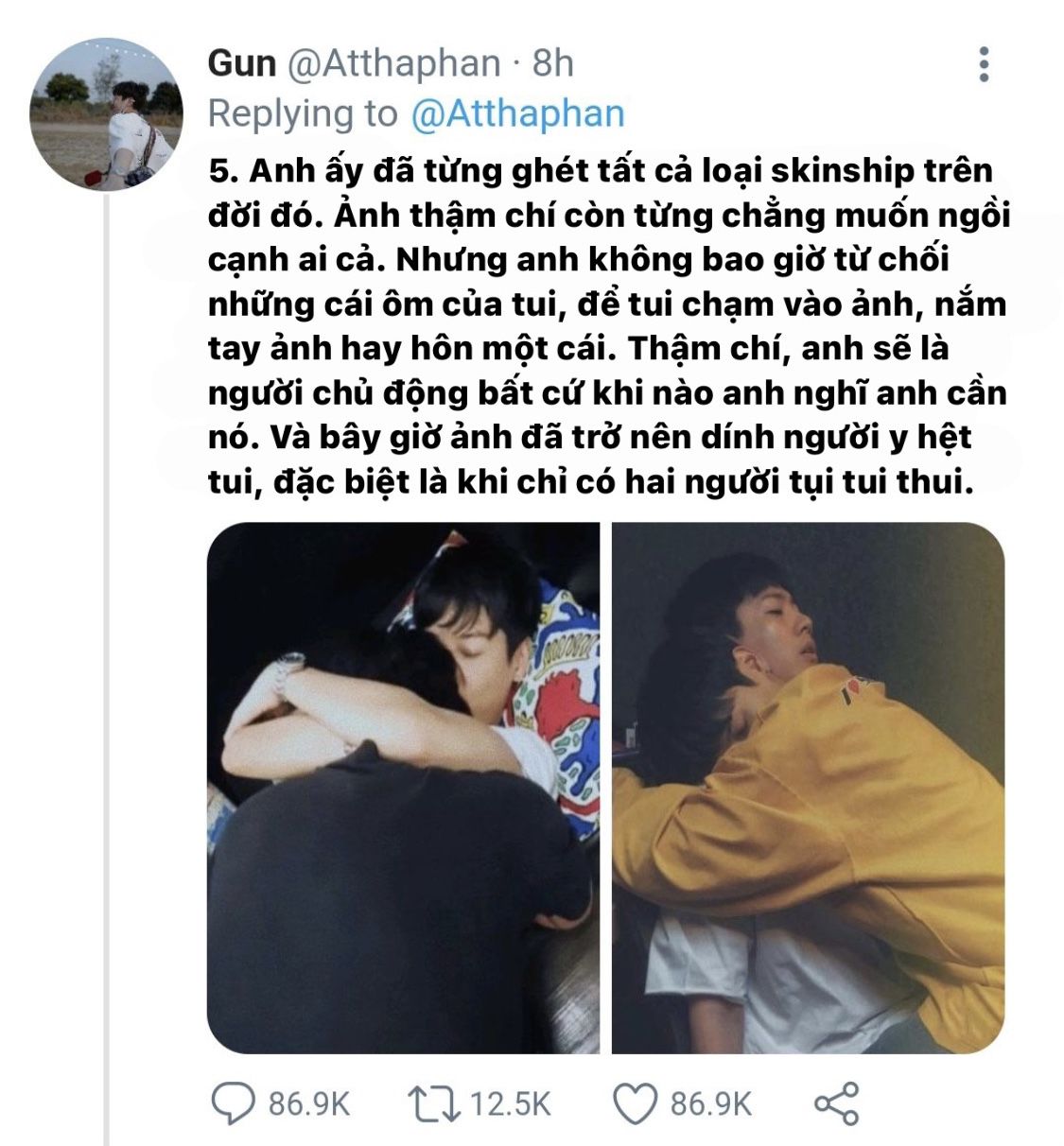This screenshot has height=1146, width=1064.
Task: Open the right photo with yellow jacket
Action: point(808,788)
